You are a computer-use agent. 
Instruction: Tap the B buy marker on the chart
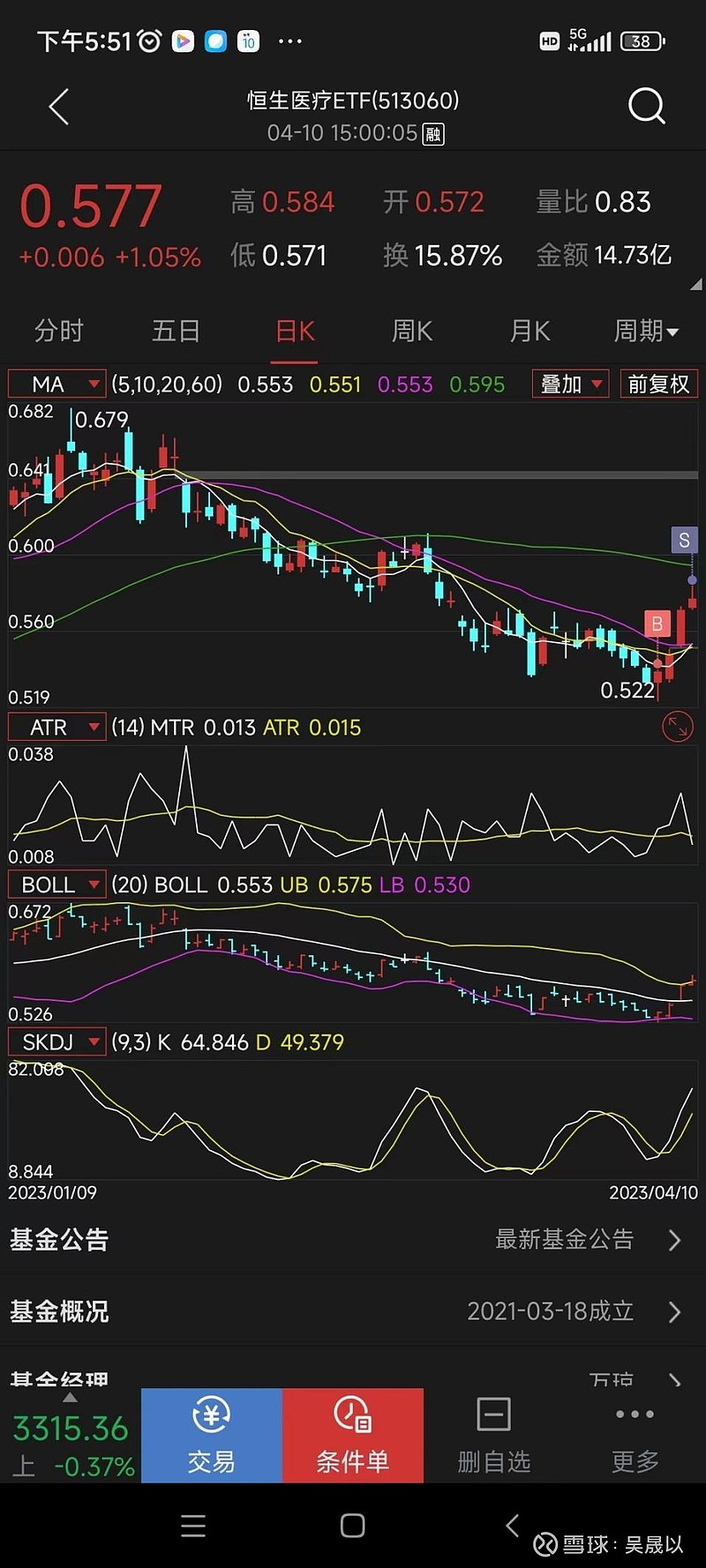[x=657, y=623]
